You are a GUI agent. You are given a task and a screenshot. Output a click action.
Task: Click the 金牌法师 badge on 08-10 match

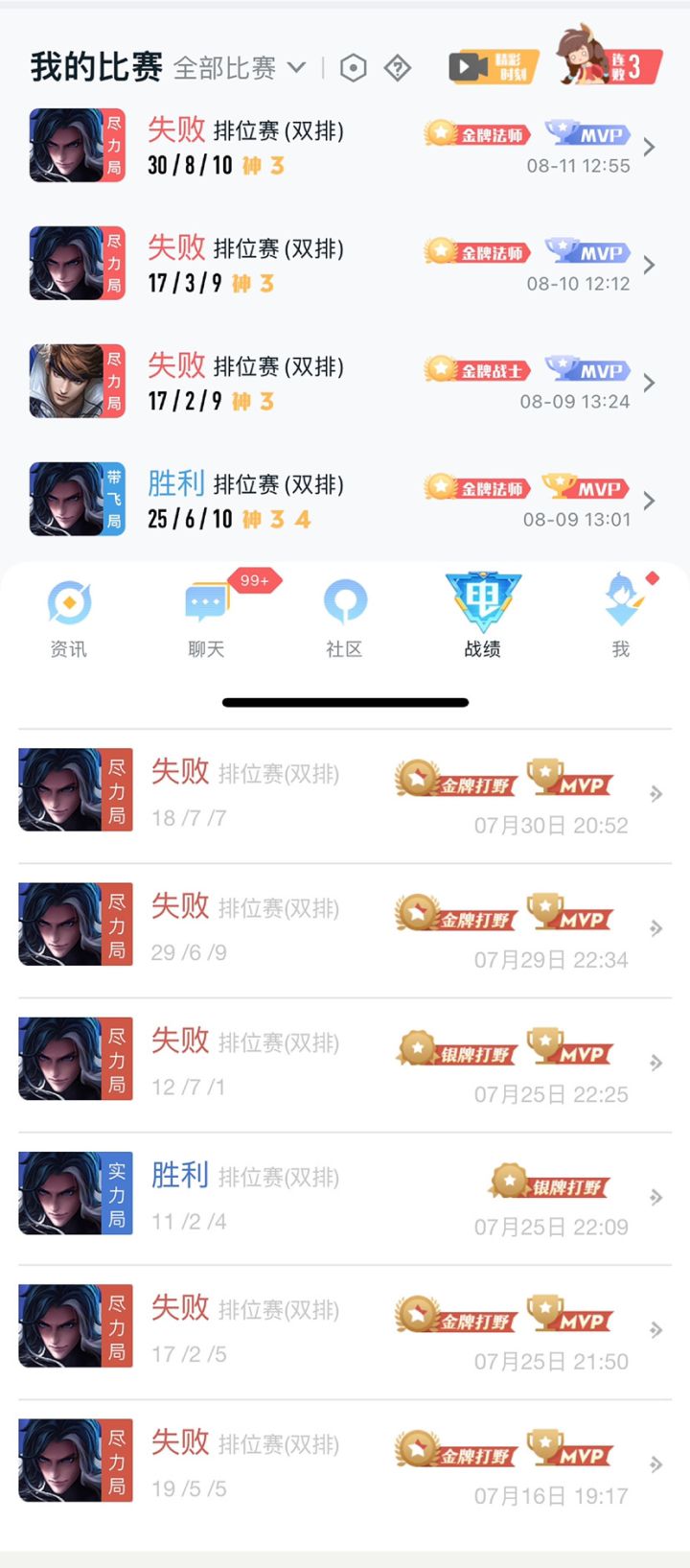point(478,252)
